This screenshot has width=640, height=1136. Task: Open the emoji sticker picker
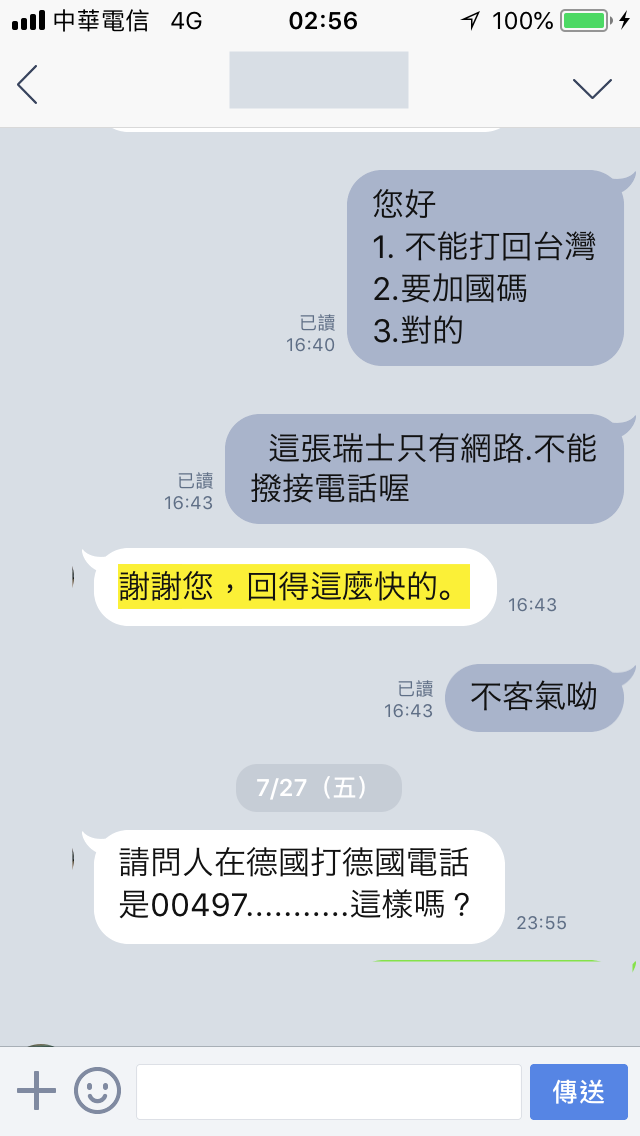click(x=97, y=1090)
